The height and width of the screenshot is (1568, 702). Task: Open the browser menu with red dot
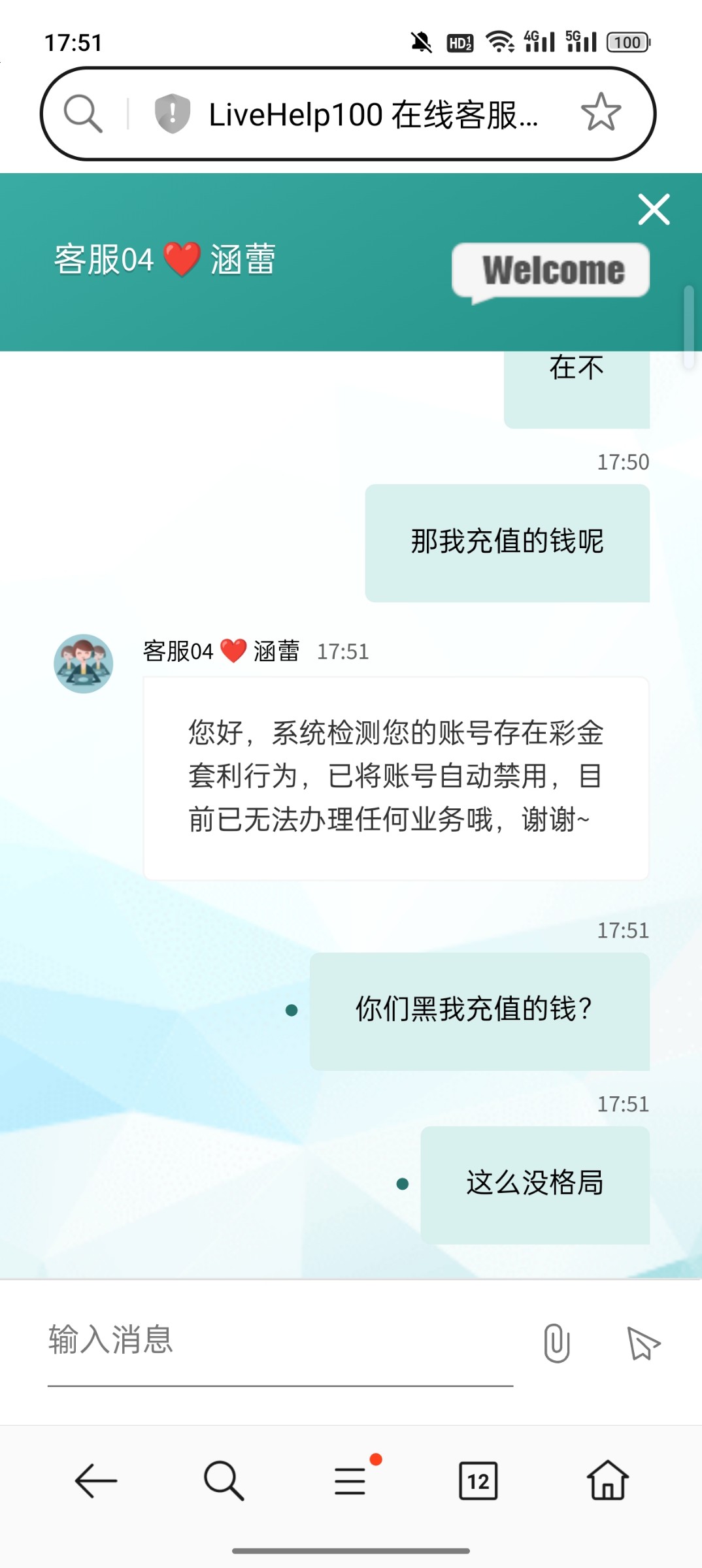[351, 1480]
